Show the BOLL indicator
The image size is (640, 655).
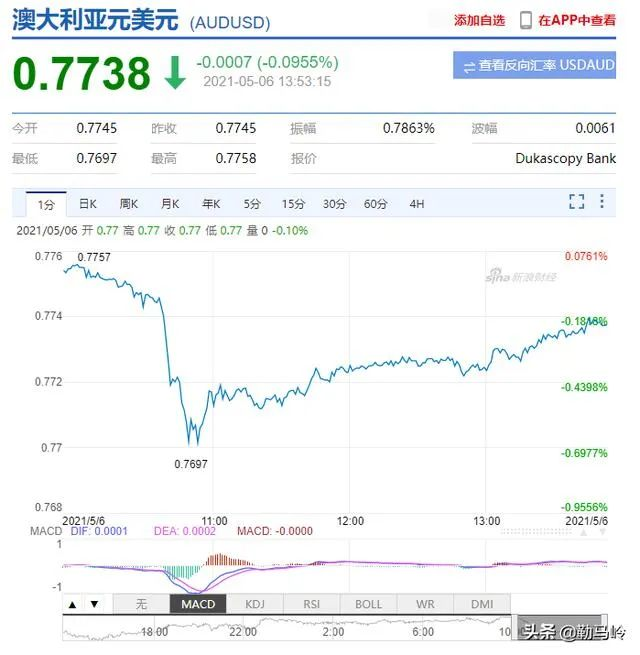coord(368,604)
